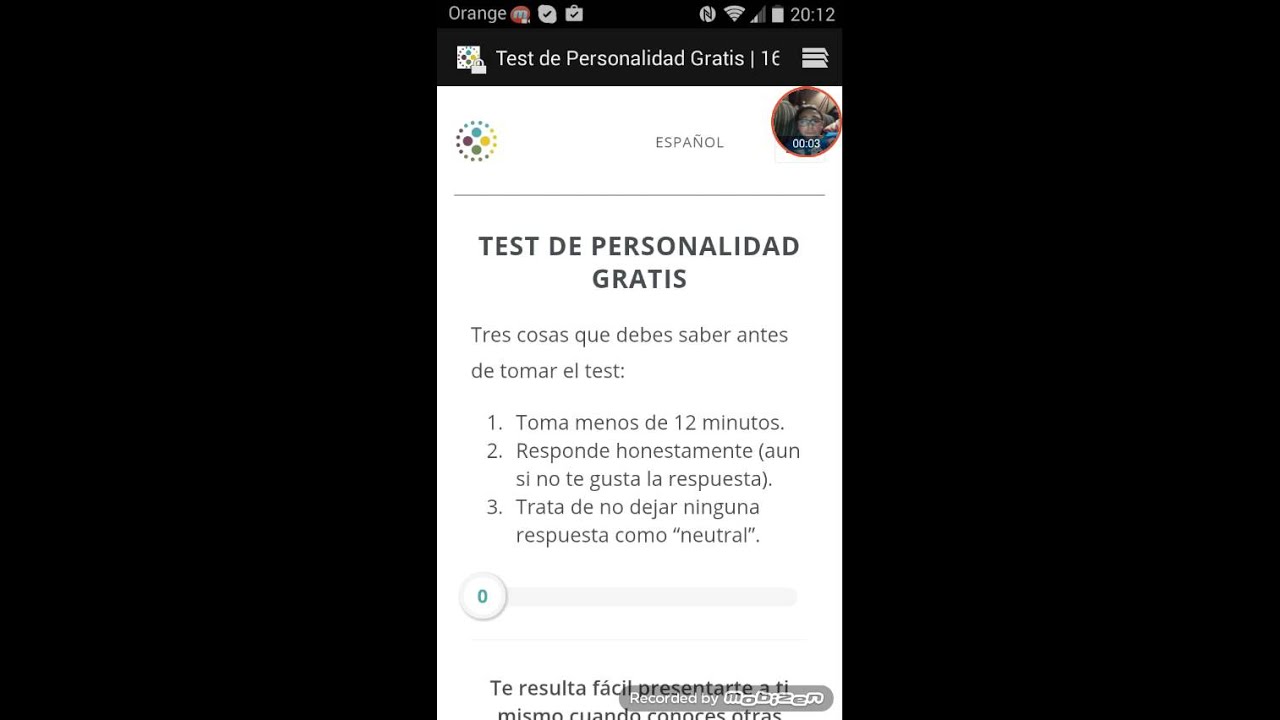Open the ESPAÑOL language selector
Viewport: 1280px width, 720px height.
pos(689,142)
